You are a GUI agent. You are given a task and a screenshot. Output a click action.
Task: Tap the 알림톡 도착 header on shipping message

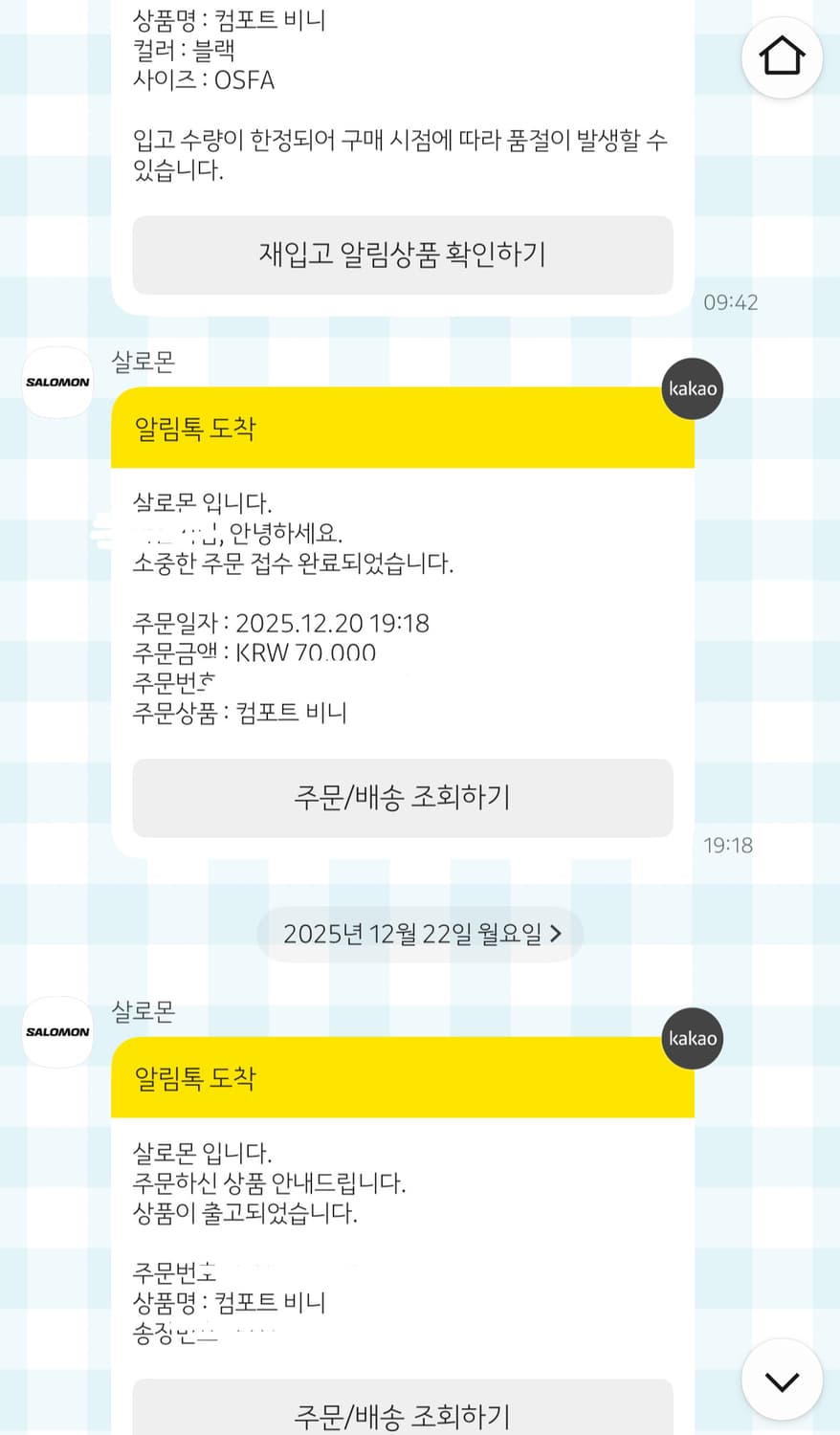403,1078
